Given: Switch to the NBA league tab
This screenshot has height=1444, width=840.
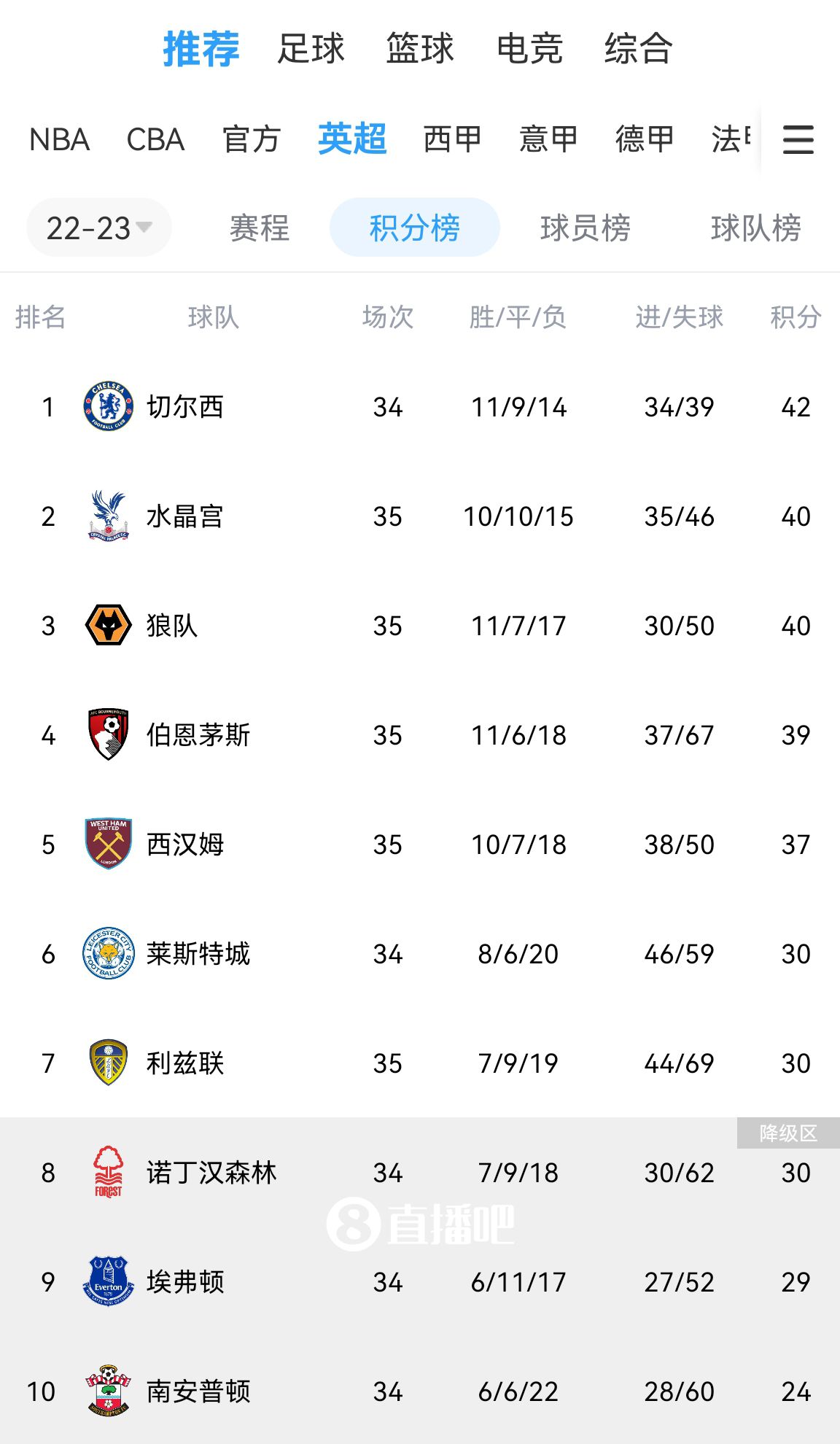Looking at the screenshot, I should [59, 139].
